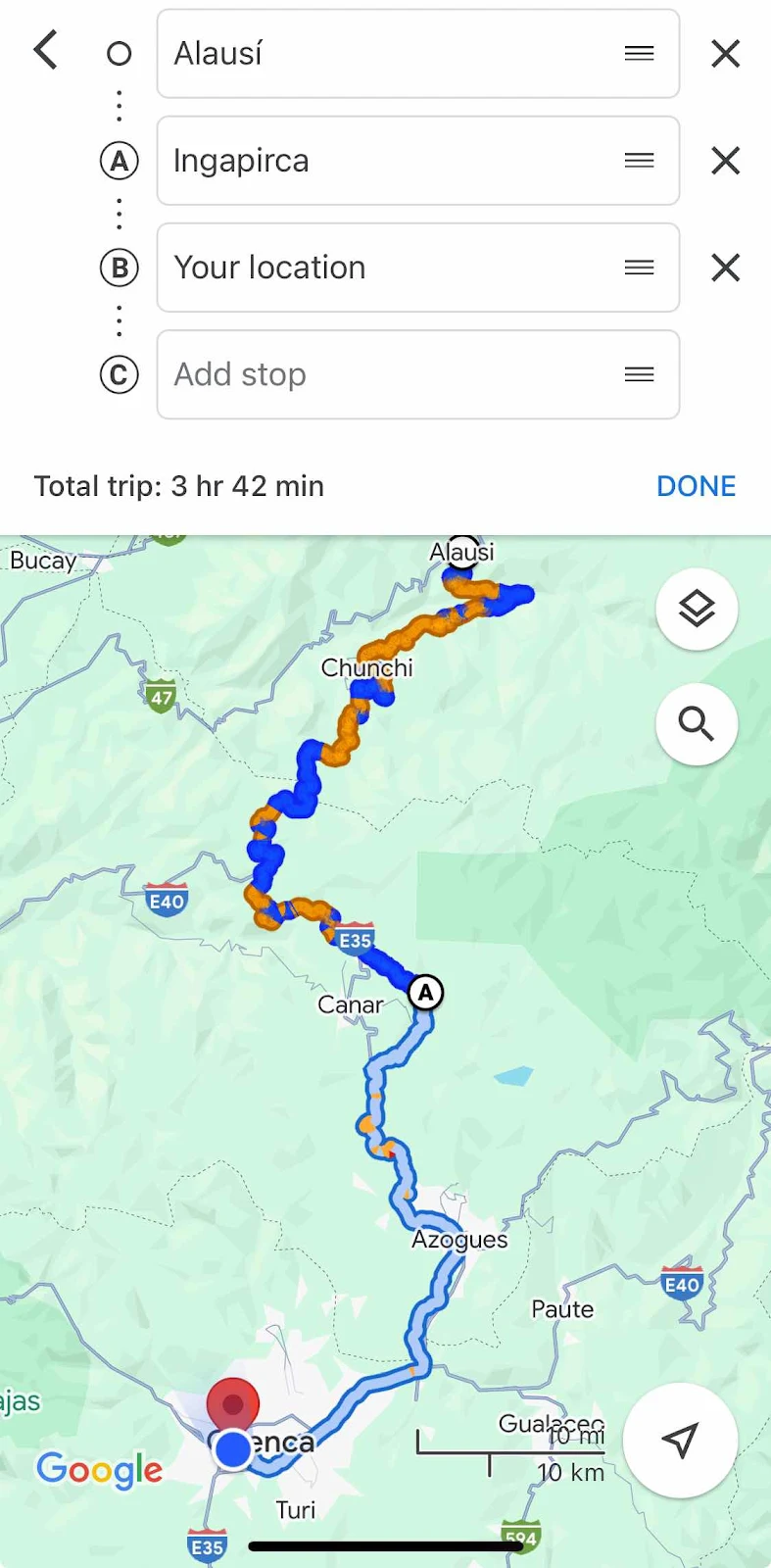Remove the Alausí stop
771x1568 pixels.
point(725,54)
